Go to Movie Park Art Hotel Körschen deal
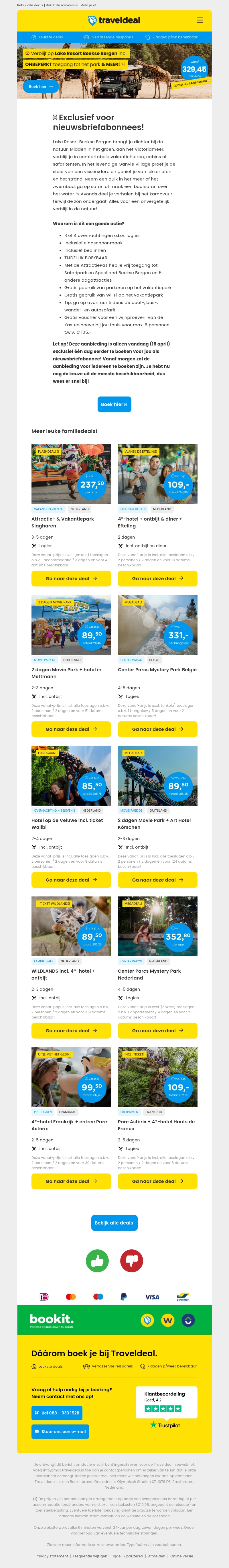Screen dimensions: 229x1568 pyautogui.click(x=157, y=880)
